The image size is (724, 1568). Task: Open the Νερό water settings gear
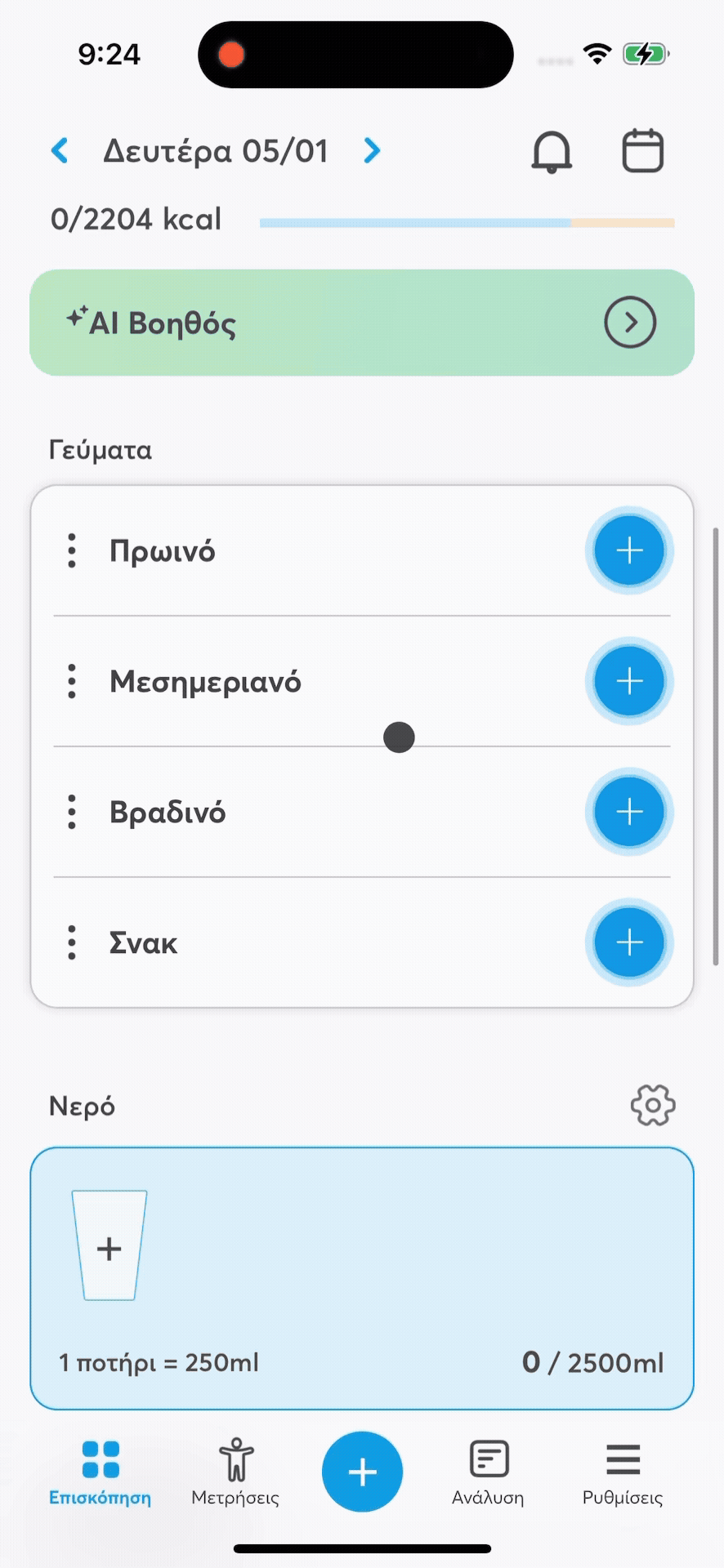click(653, 1106)
